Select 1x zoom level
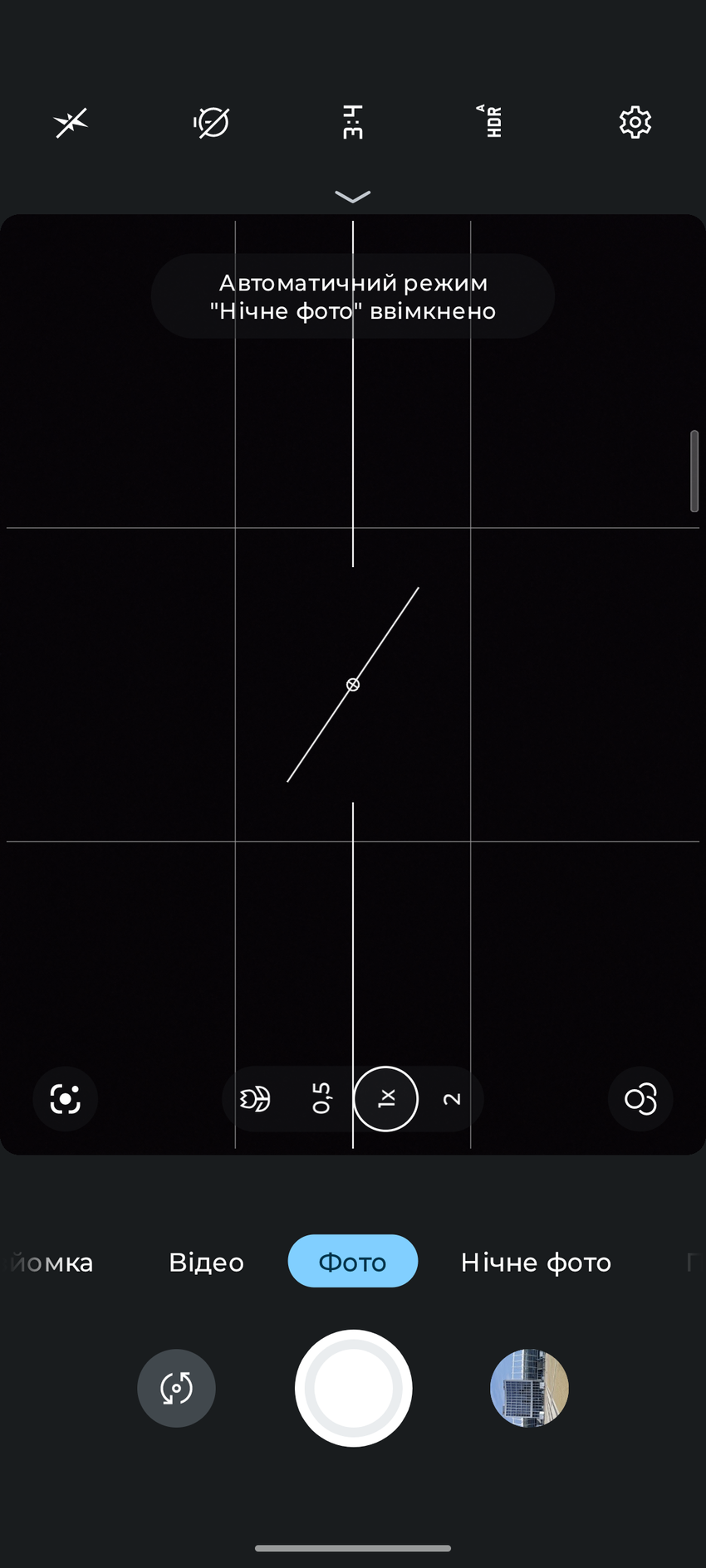 click(386, 1098)
